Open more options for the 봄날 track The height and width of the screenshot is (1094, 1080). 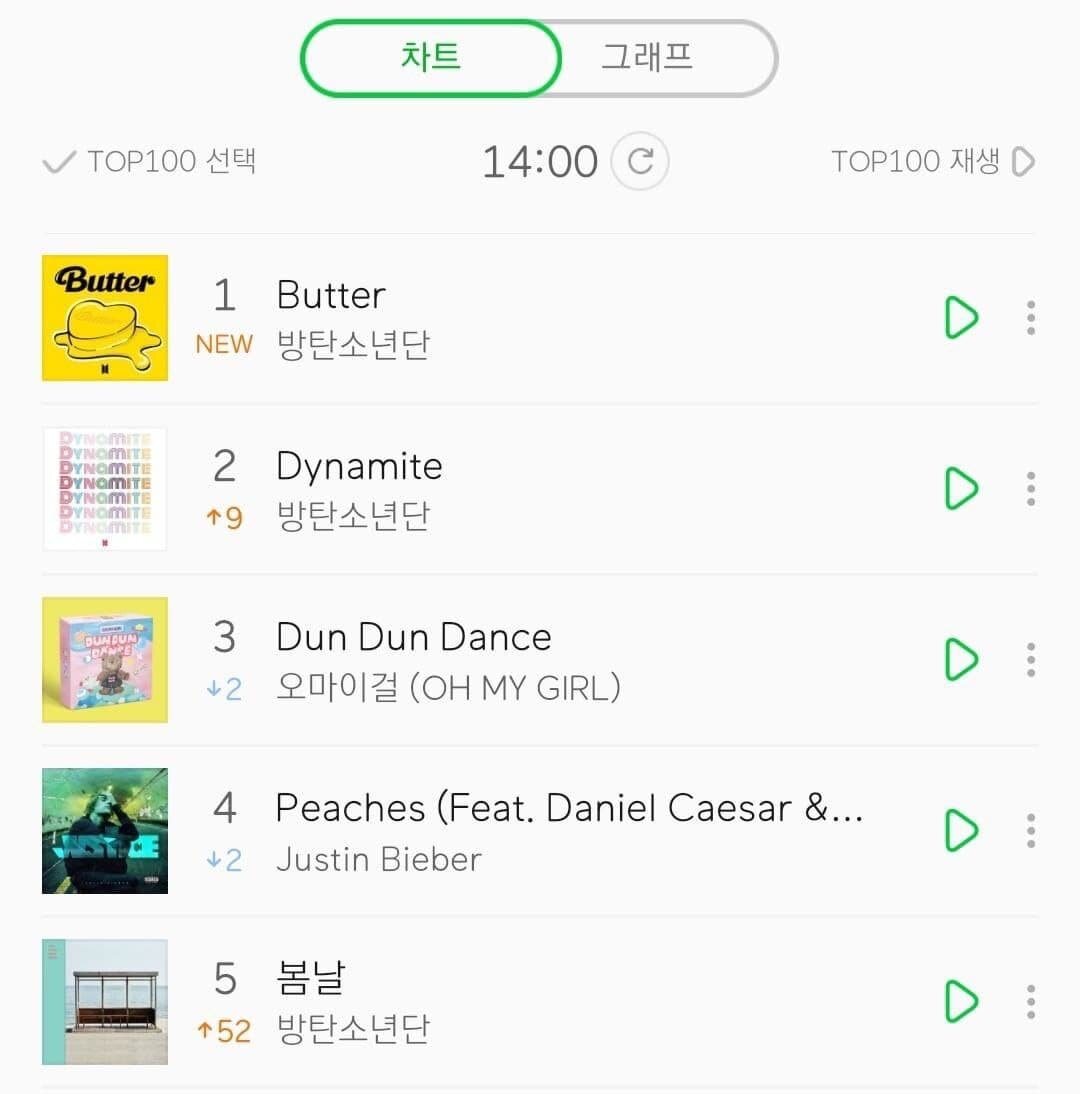(1030, 1002)
